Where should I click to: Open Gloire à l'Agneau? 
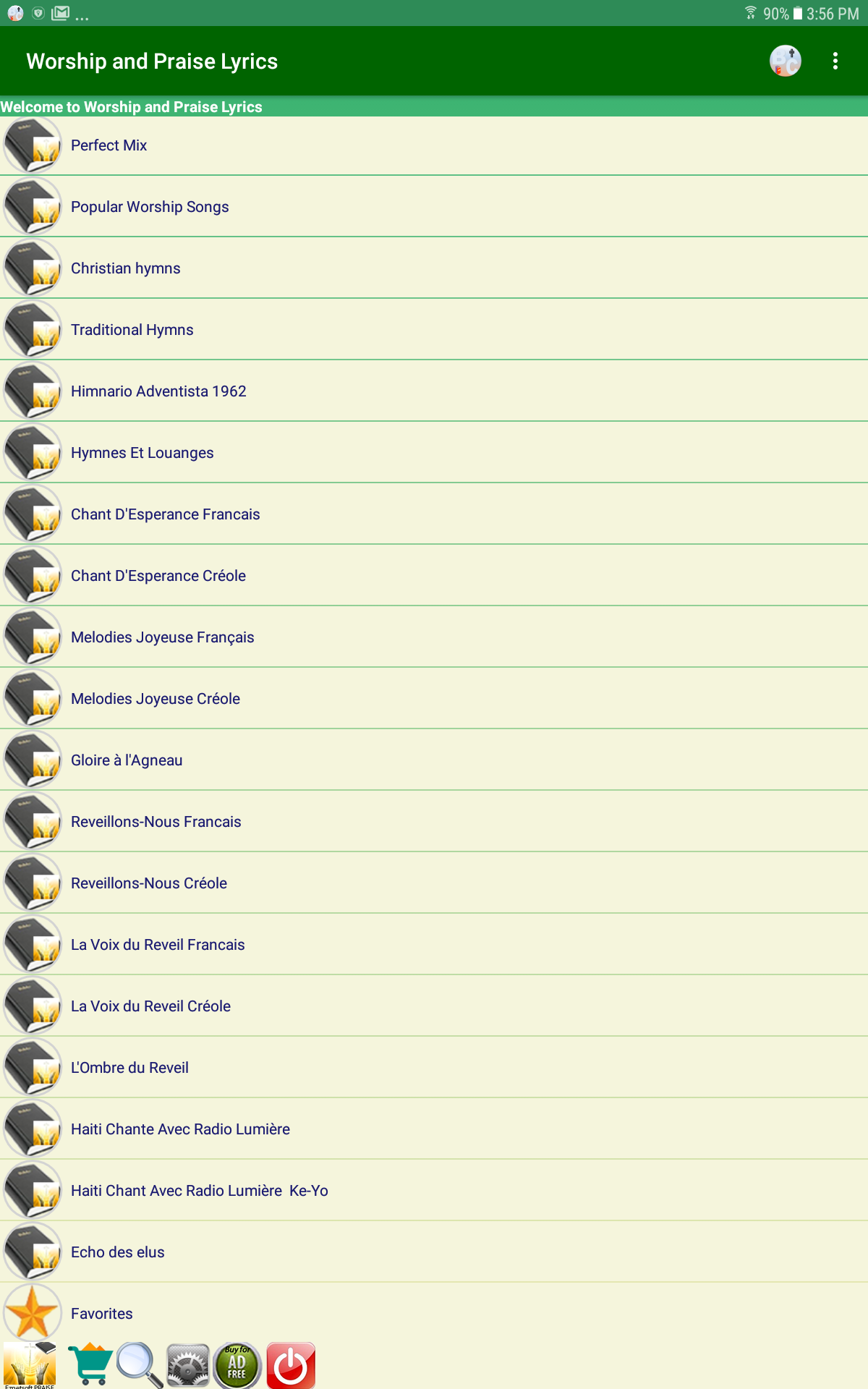tap(434, 760)
